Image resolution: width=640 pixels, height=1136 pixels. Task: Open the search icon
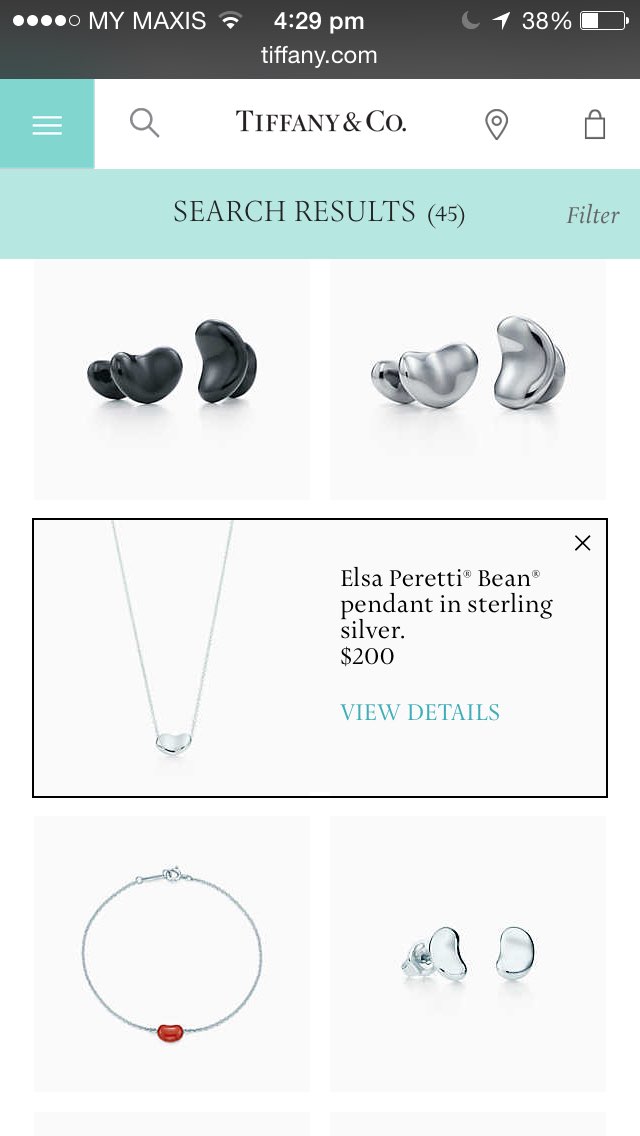tap(145, 124)
